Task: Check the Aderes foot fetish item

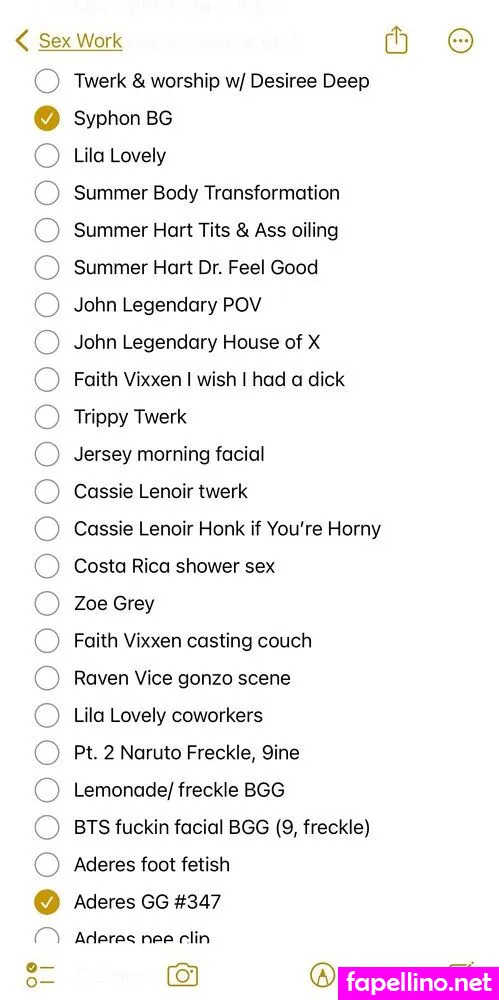Action: [47, 865]
